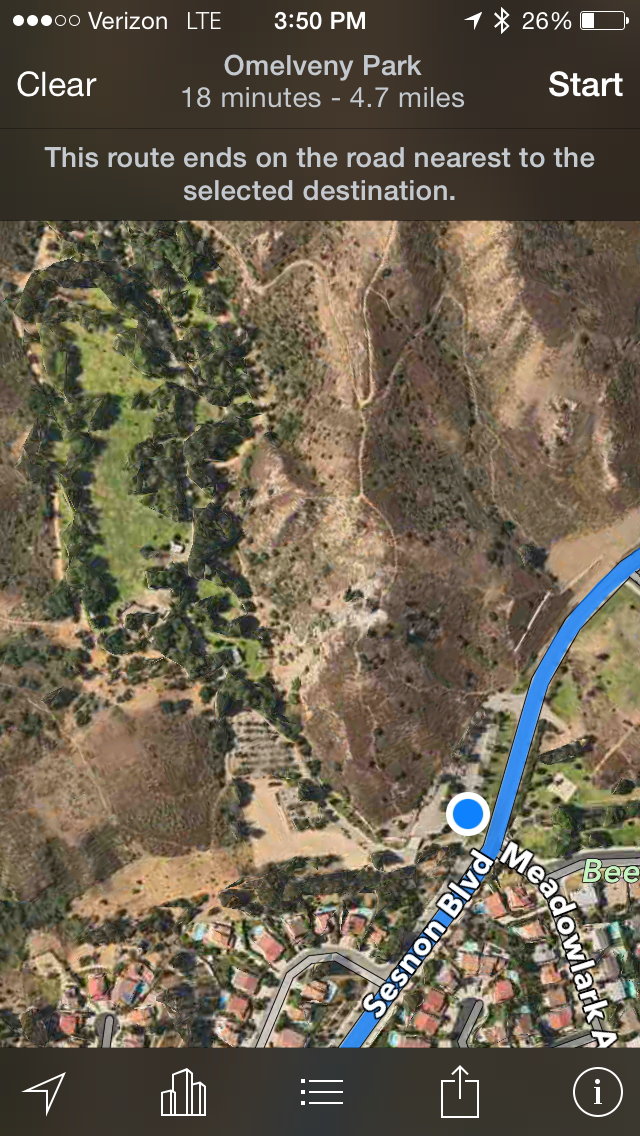Tap the current location arrow icon
This screenshot has height=1136, width=640.
(44, 1092)
